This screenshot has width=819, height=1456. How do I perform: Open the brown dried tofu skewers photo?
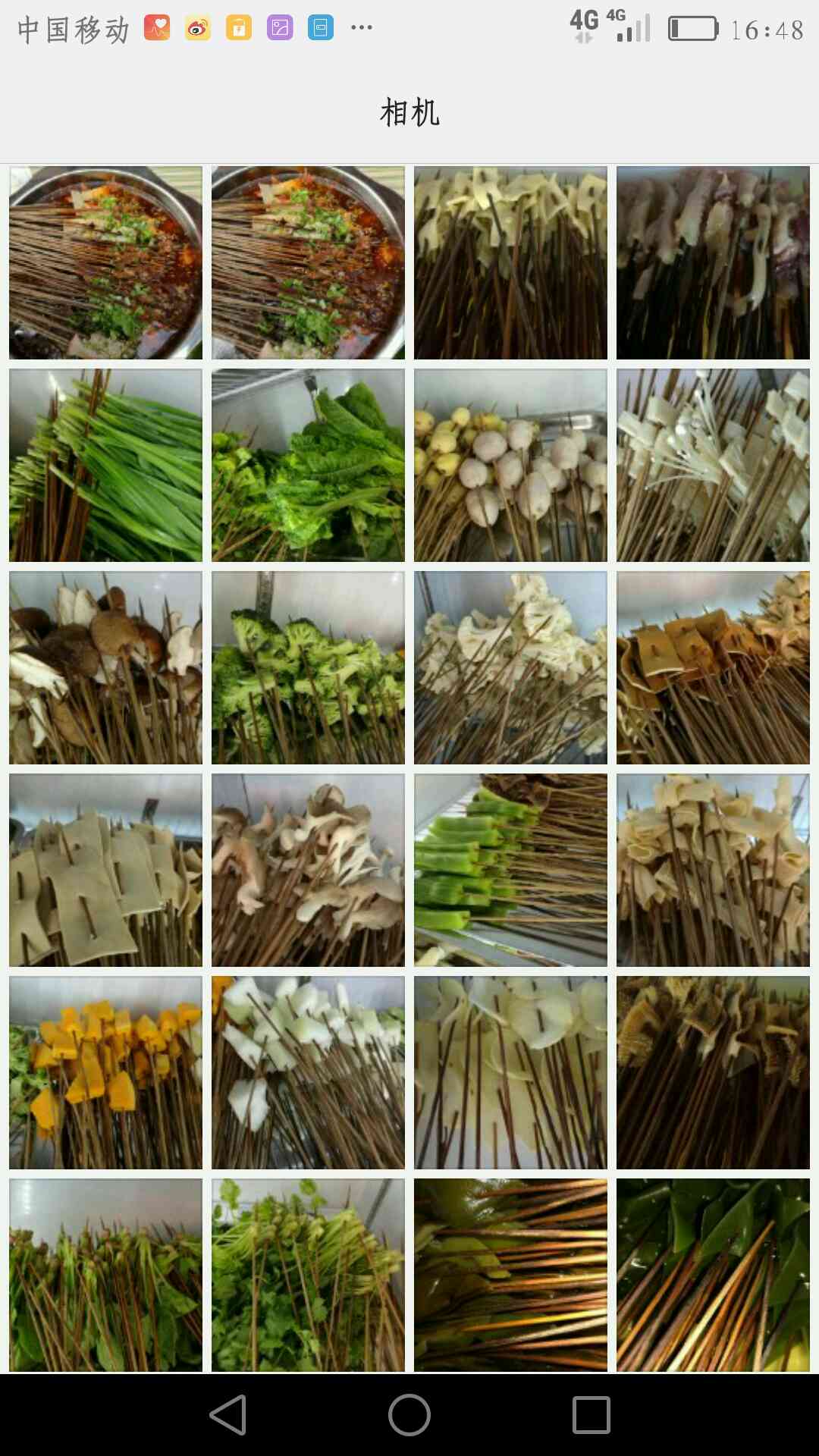(x=713, y=667)
